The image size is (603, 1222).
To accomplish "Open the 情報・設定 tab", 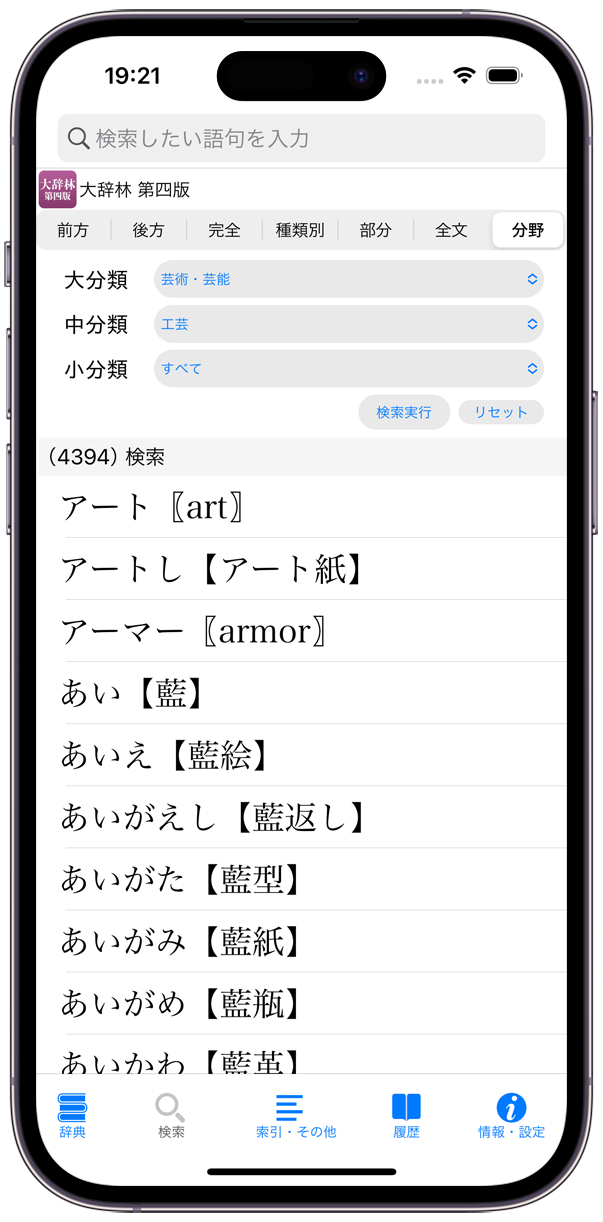I will coord(511,1115).
